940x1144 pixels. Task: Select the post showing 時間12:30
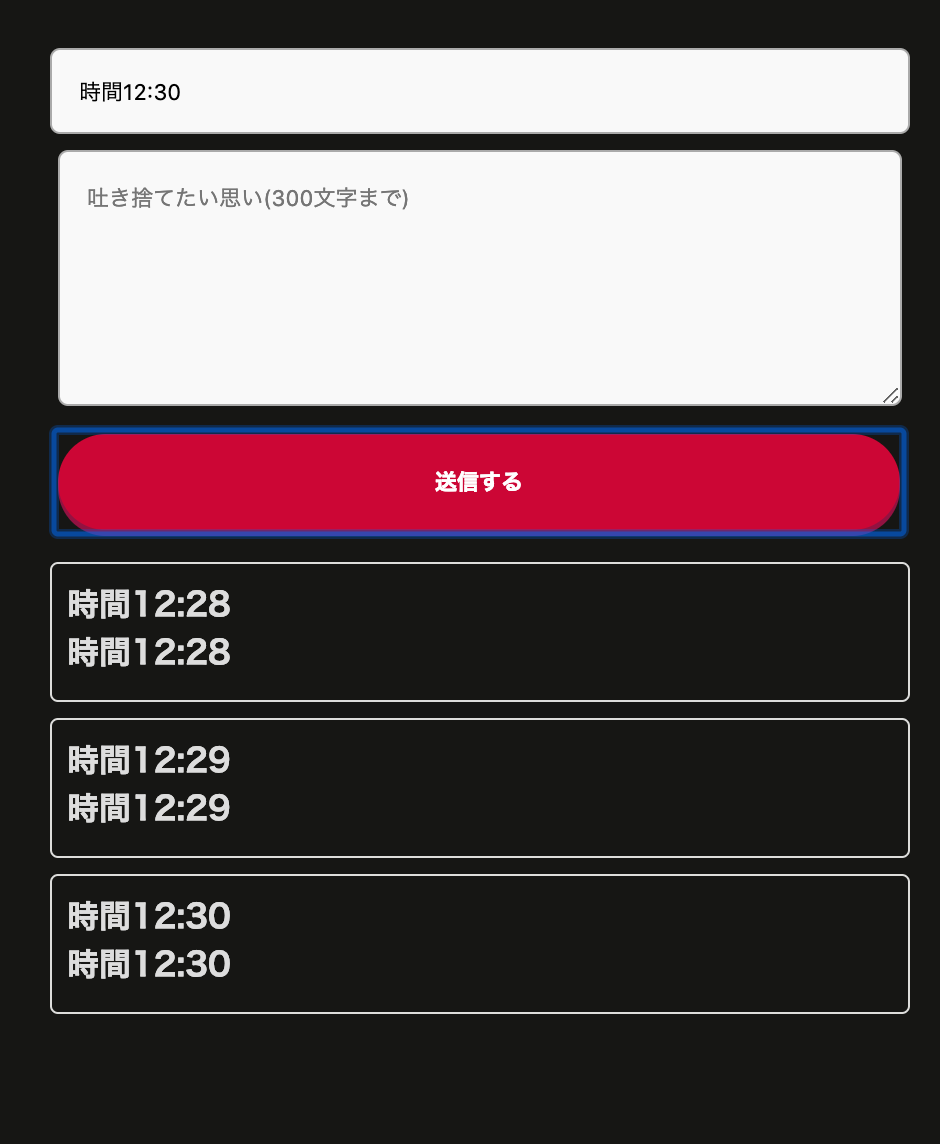(x=478, y=943)
